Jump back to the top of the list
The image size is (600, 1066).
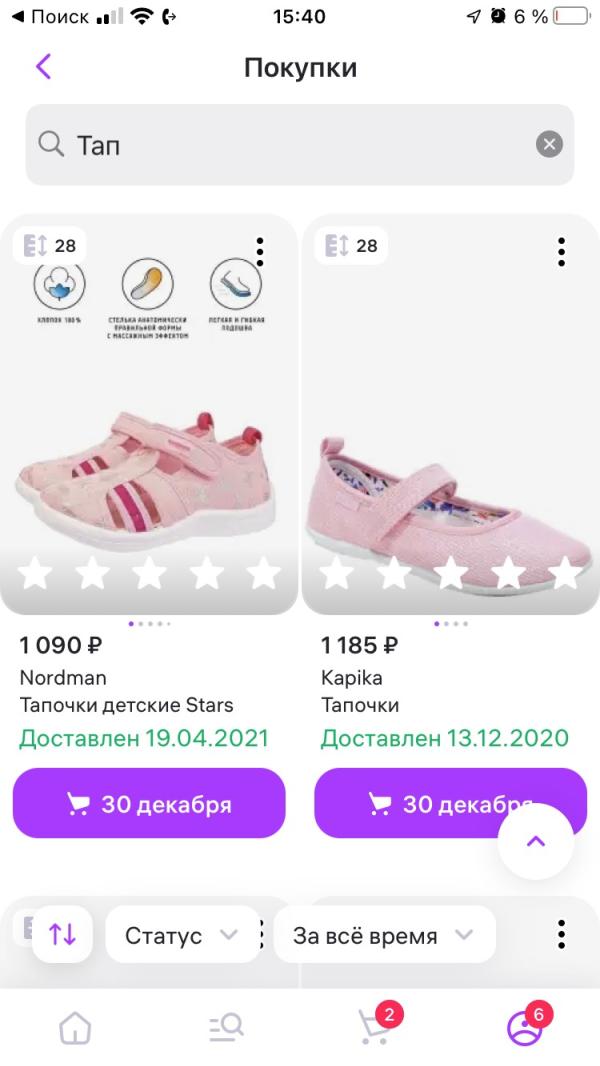tap(536, 841)
